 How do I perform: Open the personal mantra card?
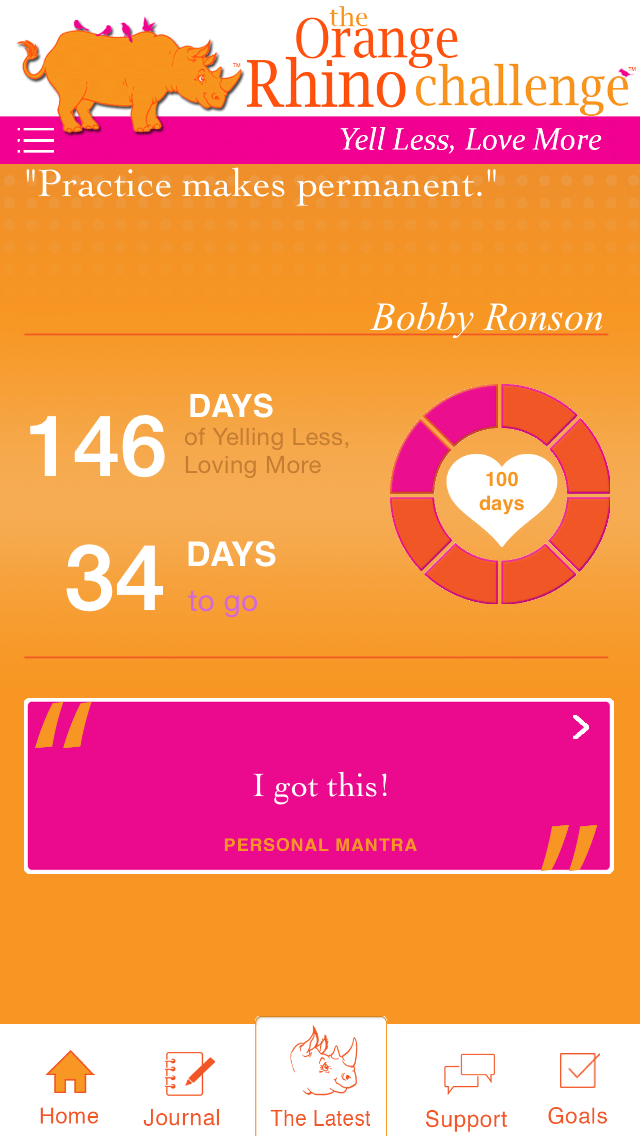(x=319, y=786)
